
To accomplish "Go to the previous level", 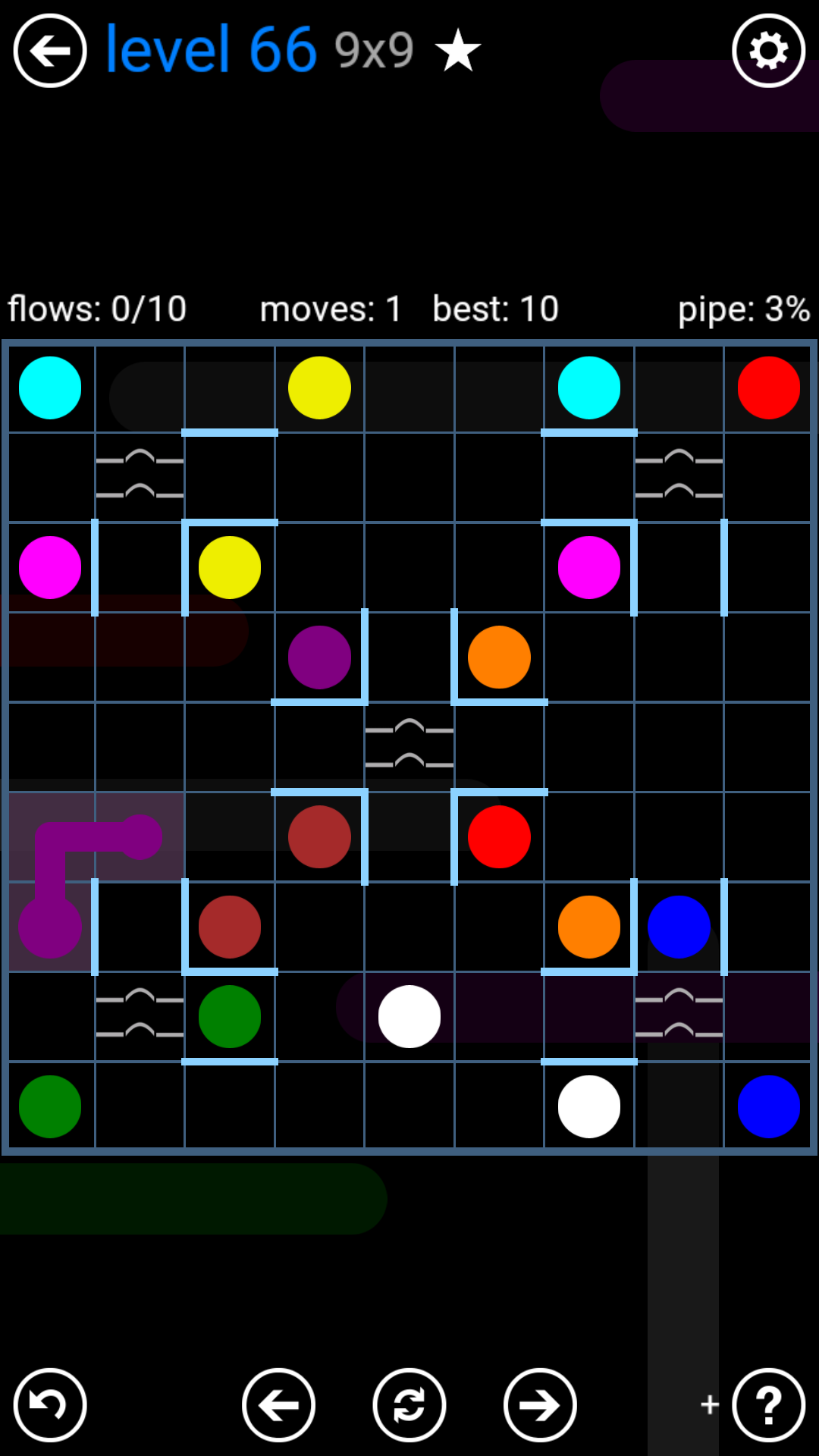I will point(278,1405).
